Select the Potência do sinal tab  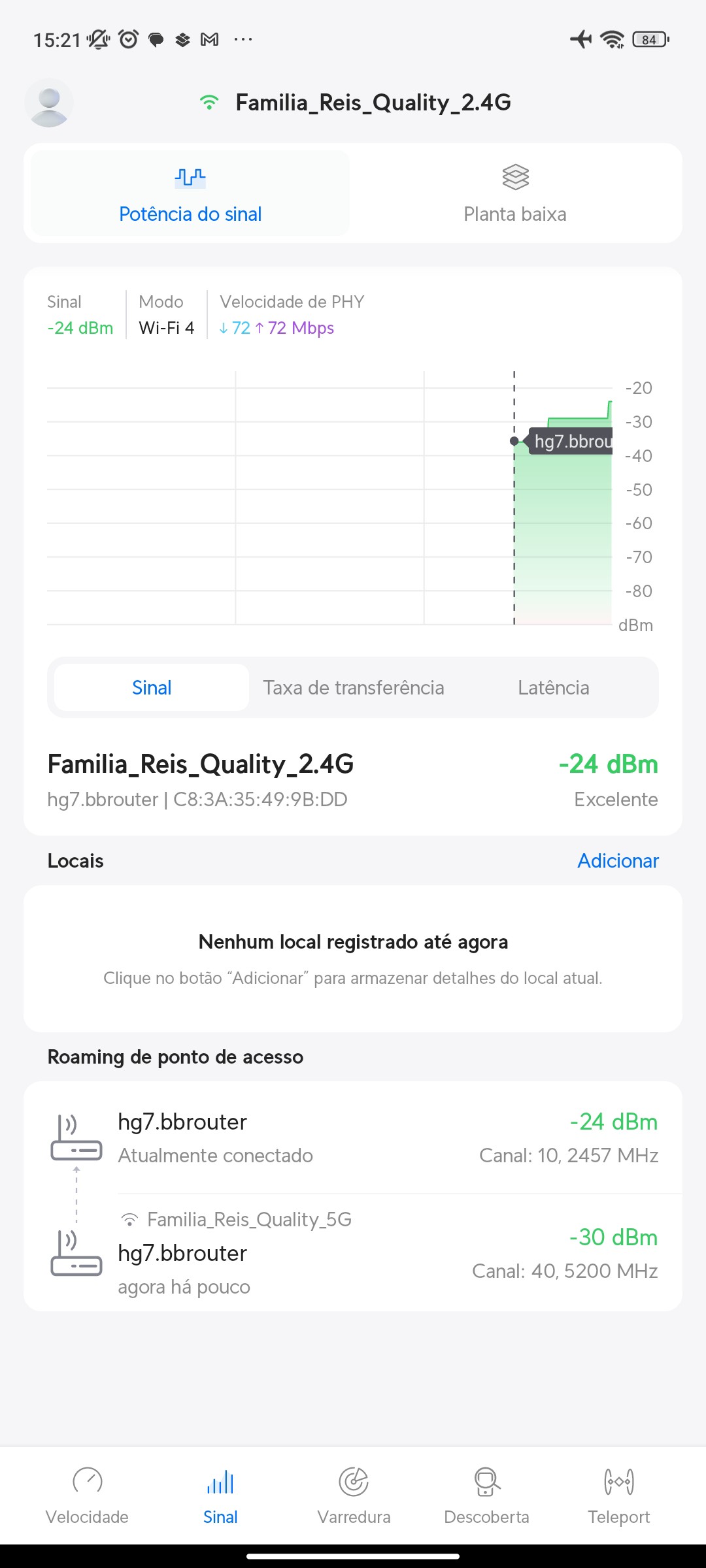tap(190, 194)
